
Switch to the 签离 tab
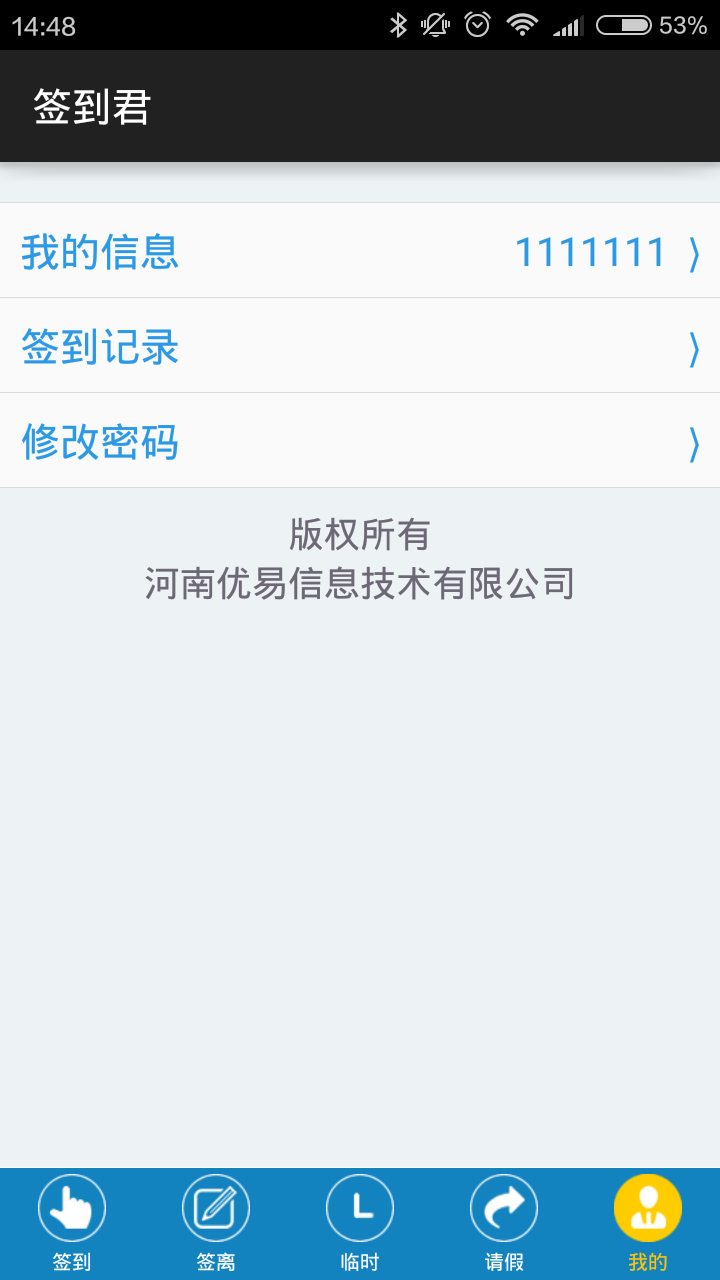point(216,1224)
